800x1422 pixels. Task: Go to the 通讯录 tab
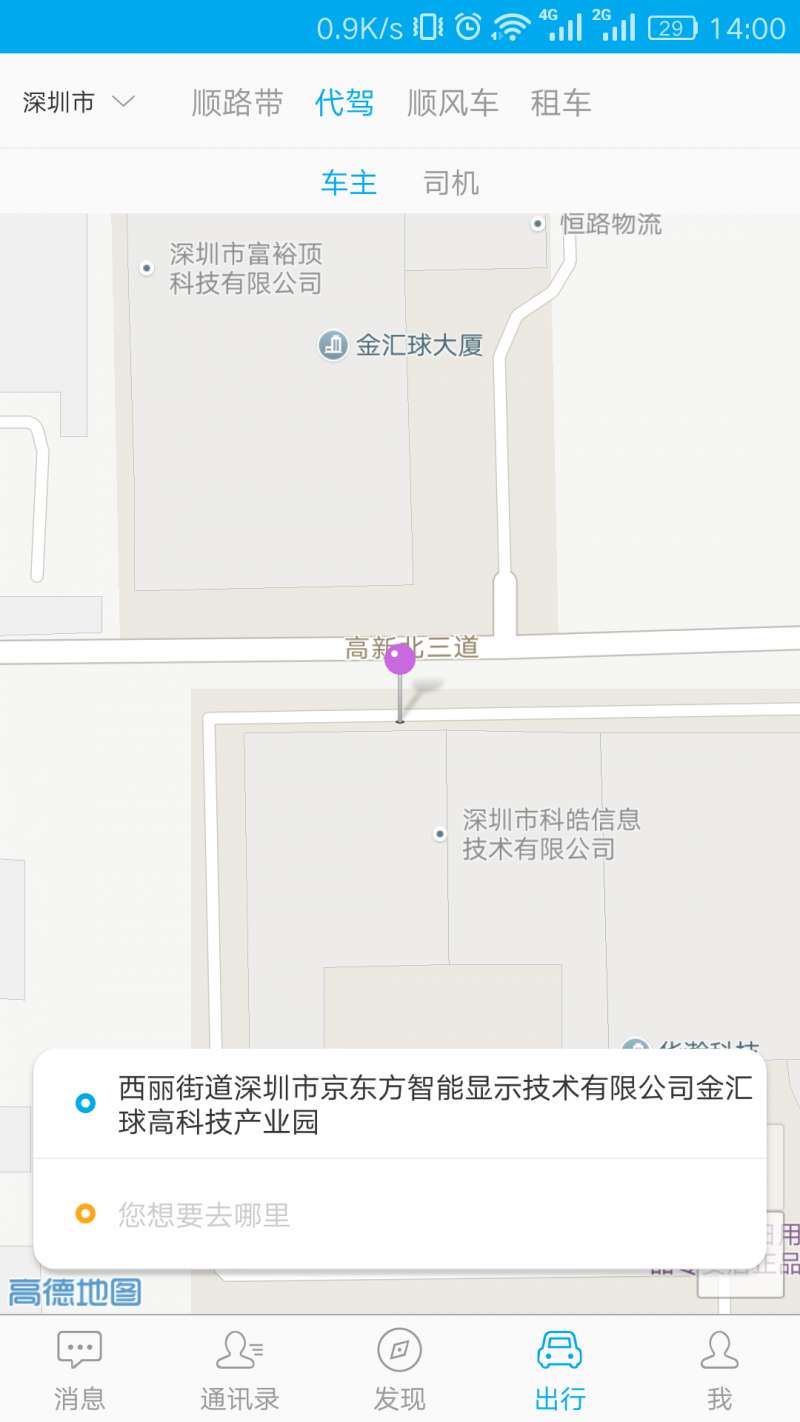240,1370
